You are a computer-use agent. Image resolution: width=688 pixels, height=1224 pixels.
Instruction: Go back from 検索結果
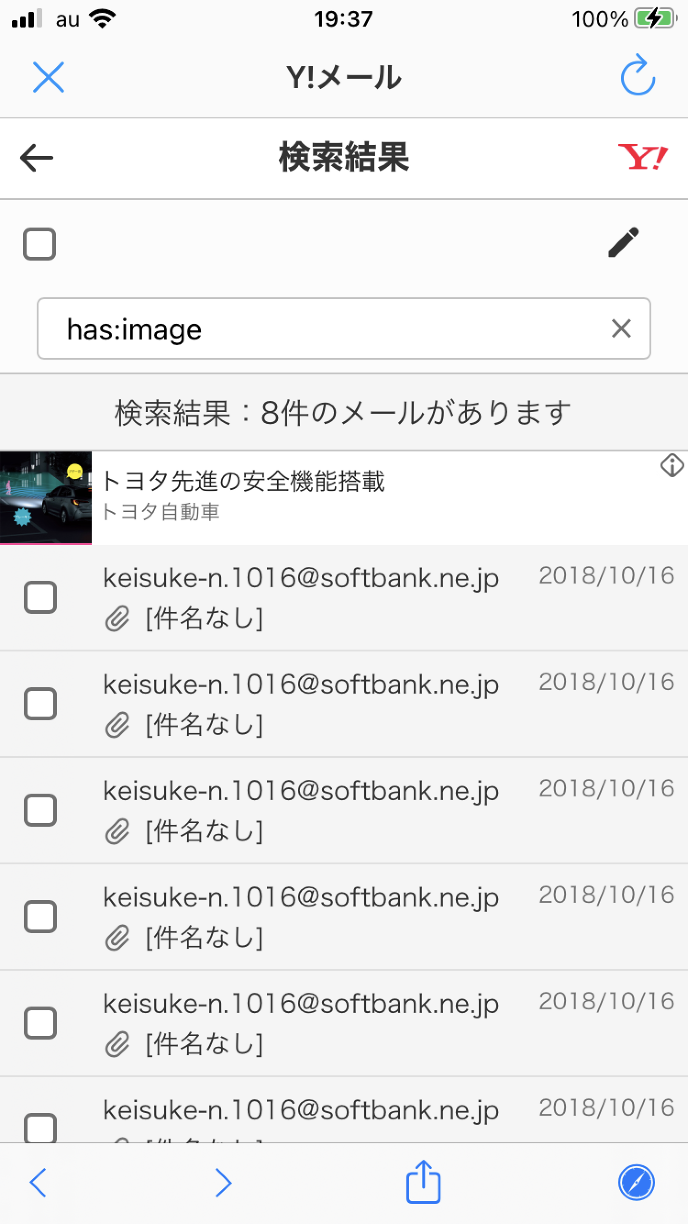pos(37,158)
